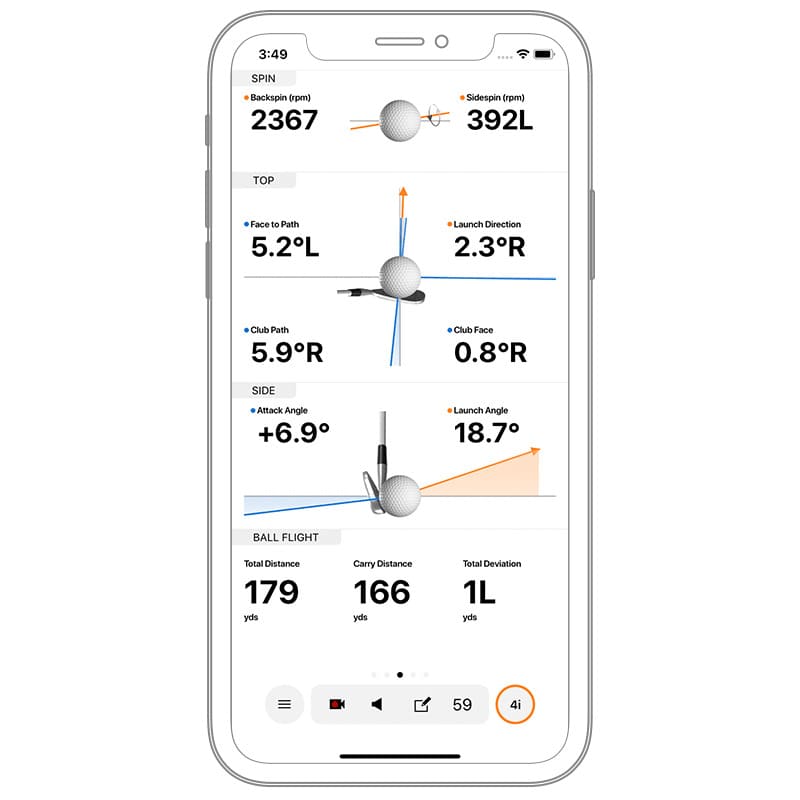This screenshot has width=800, height=800.
Task: Toggle the video camera recording icon
Action: coord(337,704)
